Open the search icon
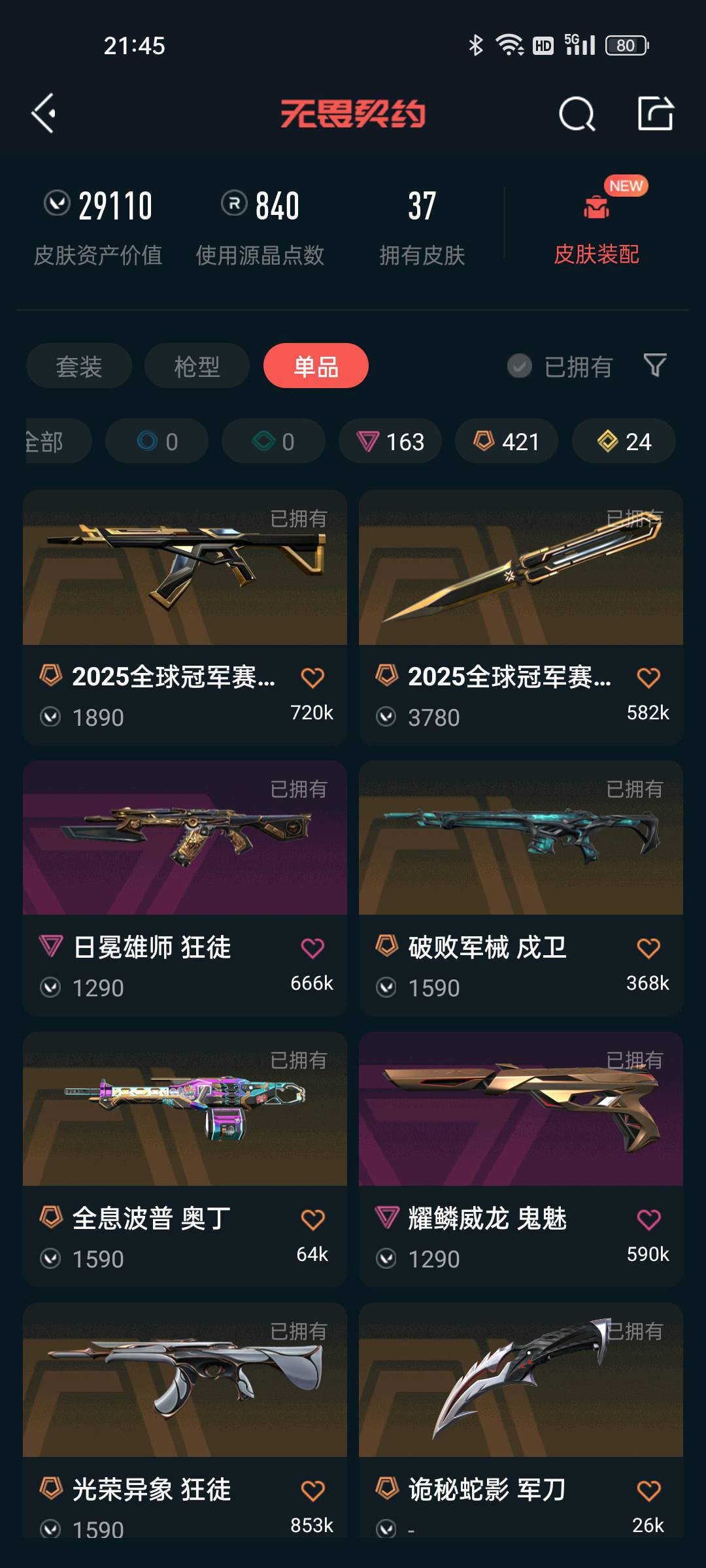Screen dimensions: 706x1568 [577, 114]
